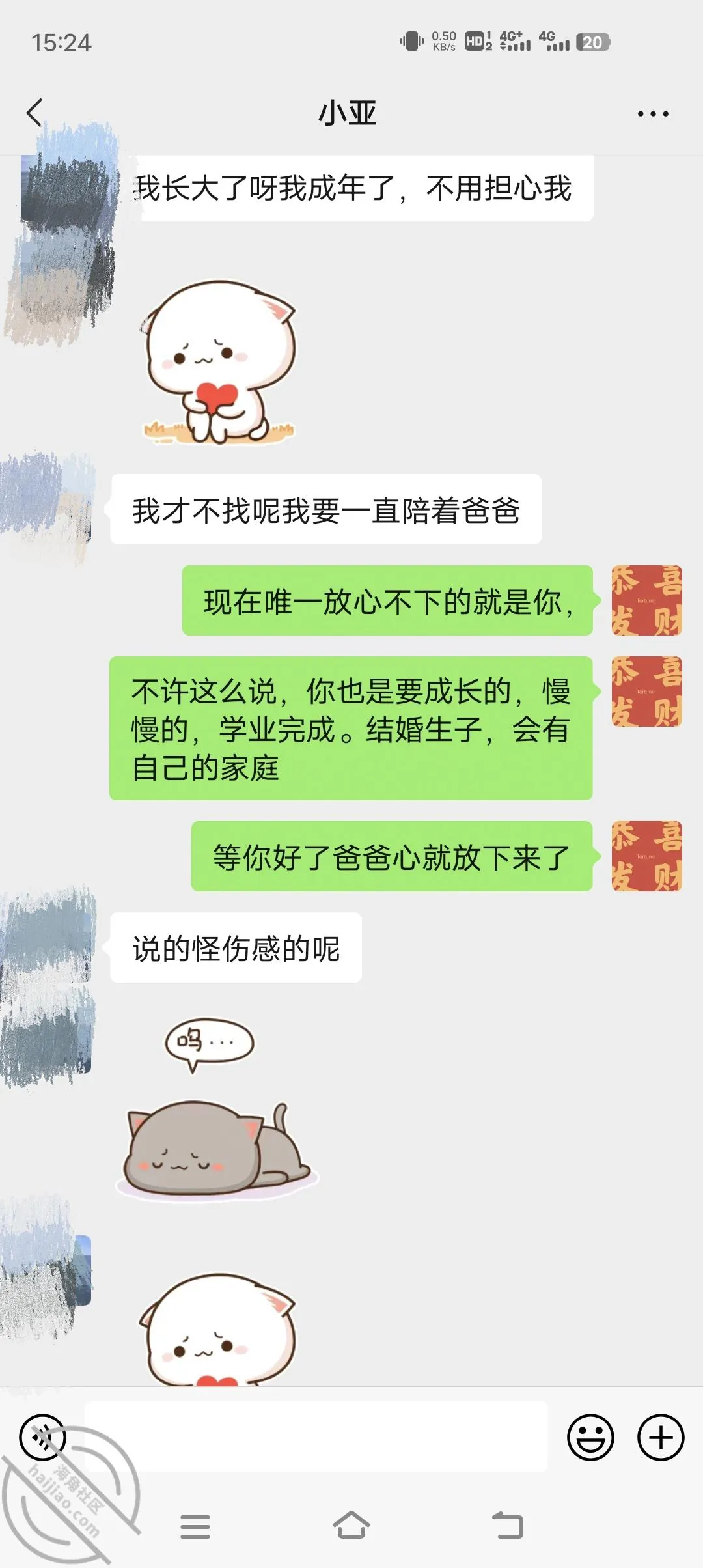
Task: Switch to voice message input
Action: click(42, 1437)
